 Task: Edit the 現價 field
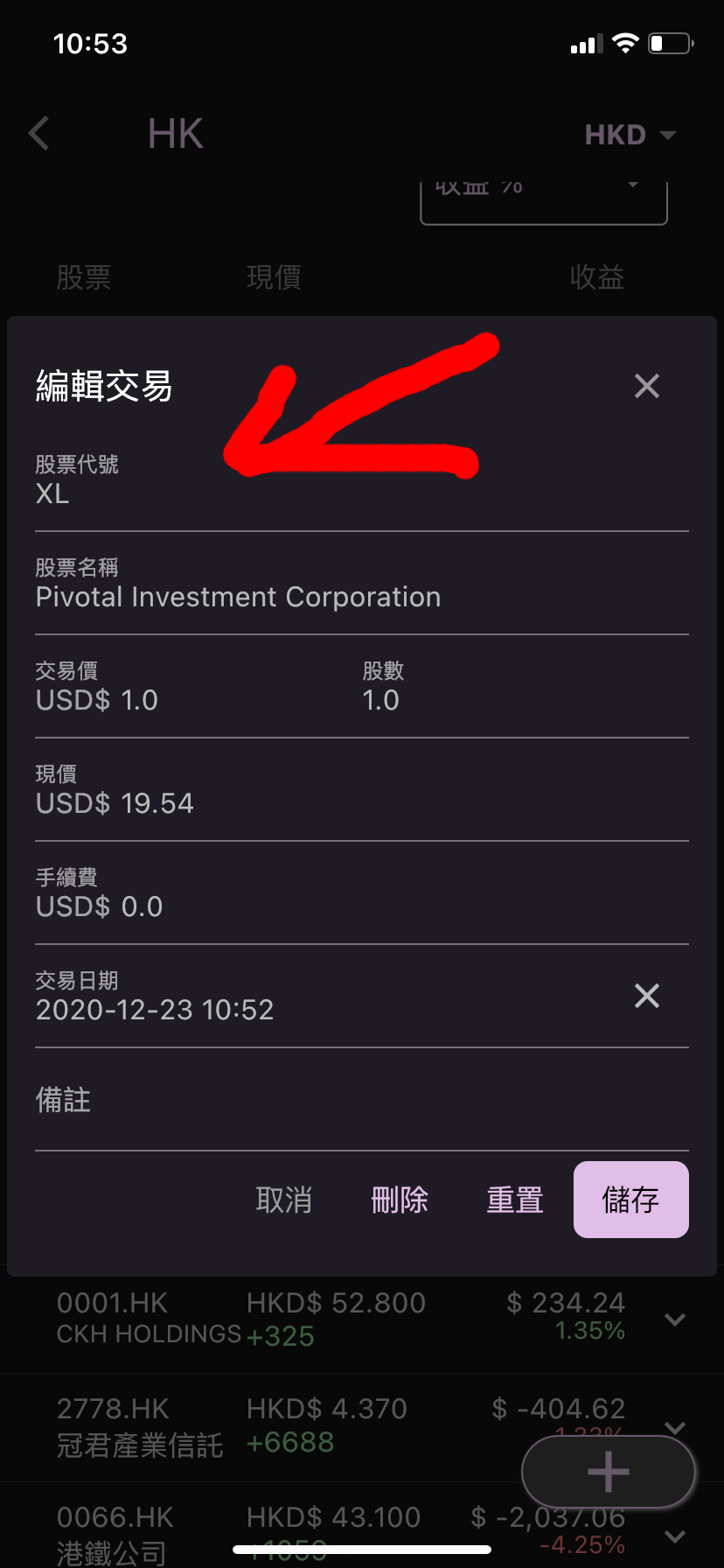tap(362, 790)
